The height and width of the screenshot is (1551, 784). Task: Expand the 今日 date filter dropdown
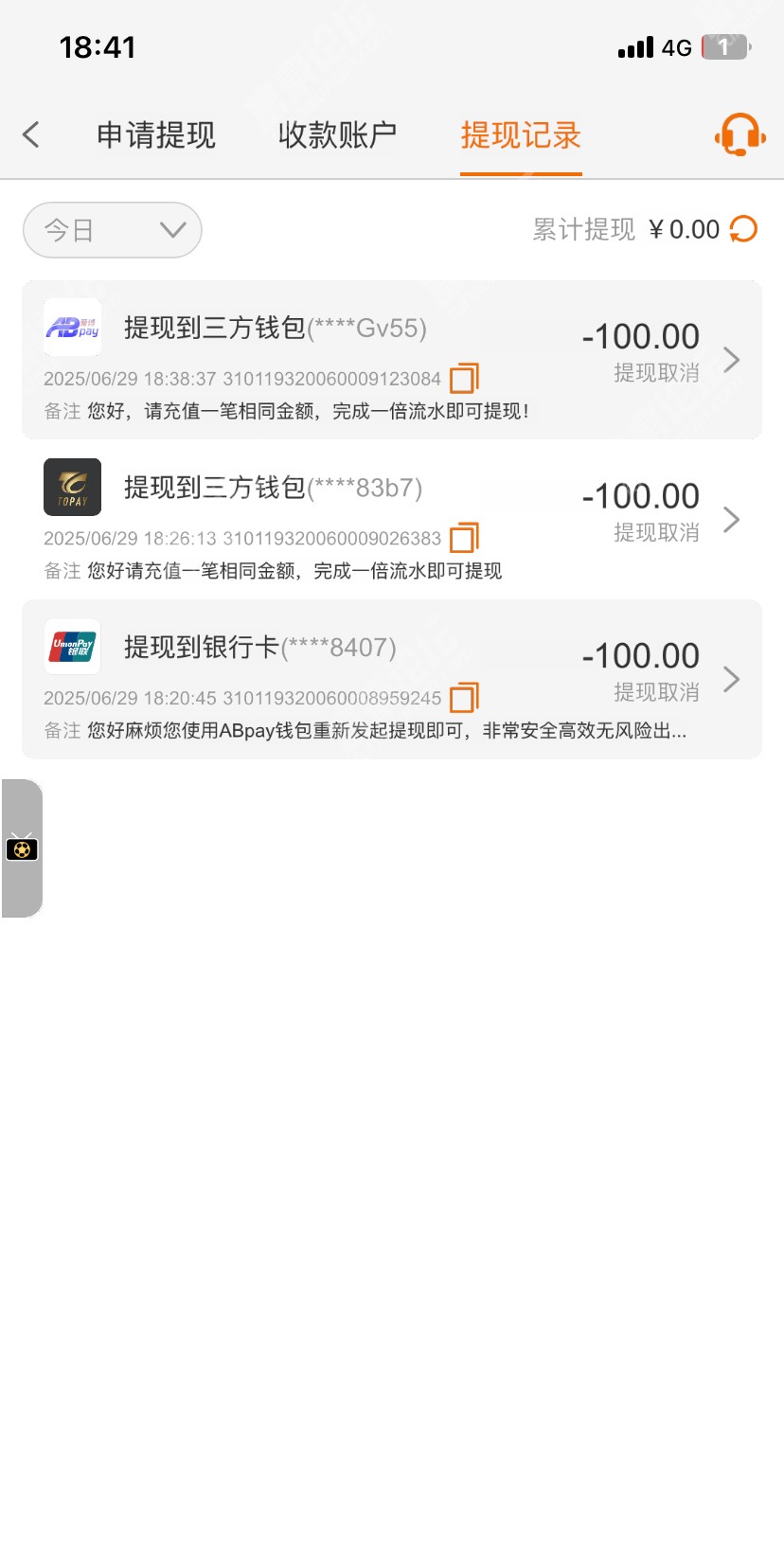[x=113, y=230]
